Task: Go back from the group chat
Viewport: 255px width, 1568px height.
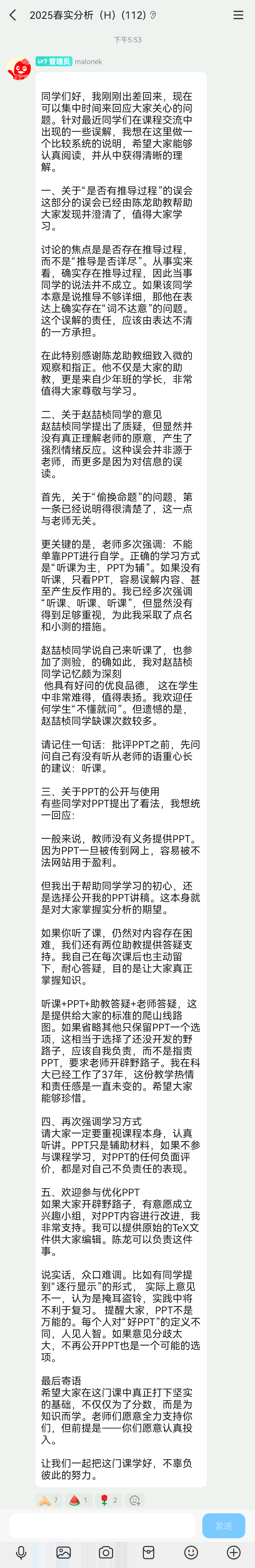Action: pos(13,15)
